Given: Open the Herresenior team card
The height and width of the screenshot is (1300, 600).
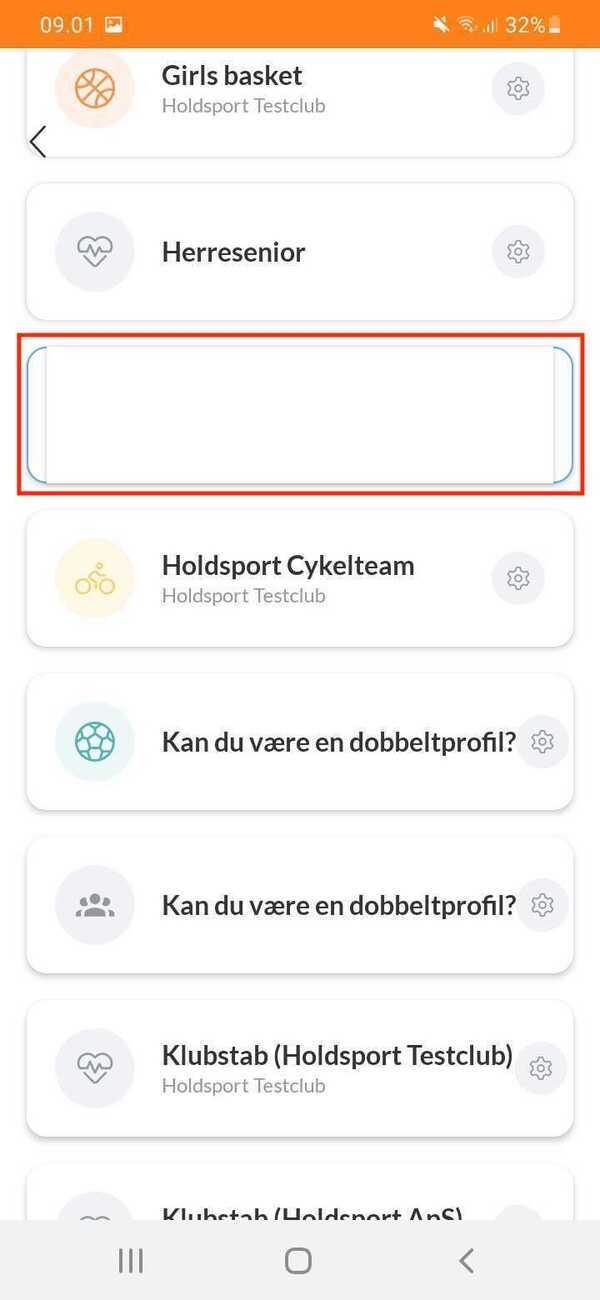Looking at the screenshot, I should [300, 252].
